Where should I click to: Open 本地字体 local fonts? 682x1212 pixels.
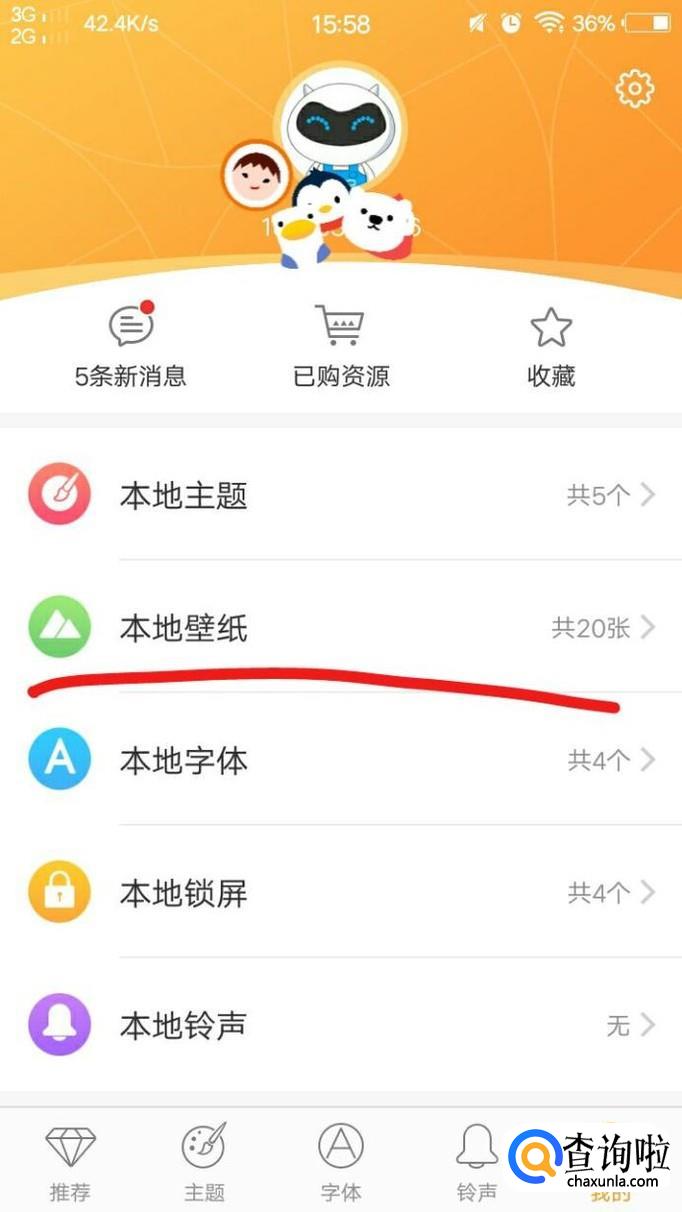(x=340, y=760)
